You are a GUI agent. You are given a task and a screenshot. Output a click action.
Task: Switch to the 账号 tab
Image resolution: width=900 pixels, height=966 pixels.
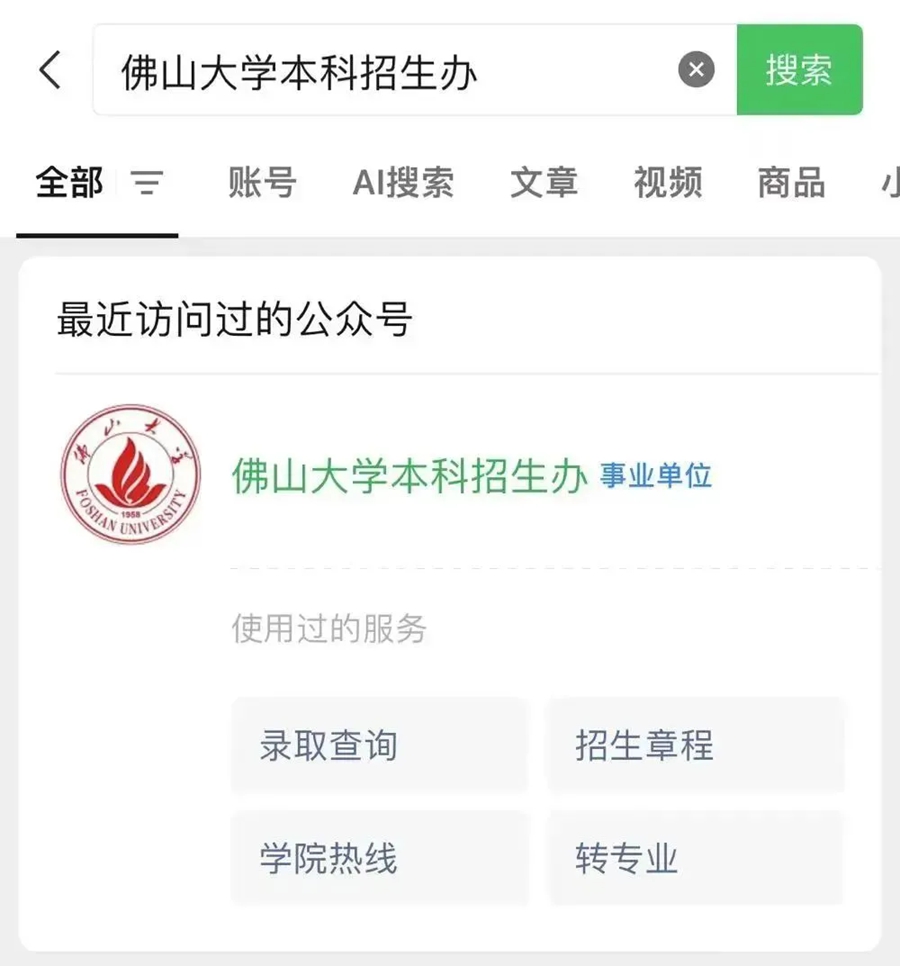(262, 183)
